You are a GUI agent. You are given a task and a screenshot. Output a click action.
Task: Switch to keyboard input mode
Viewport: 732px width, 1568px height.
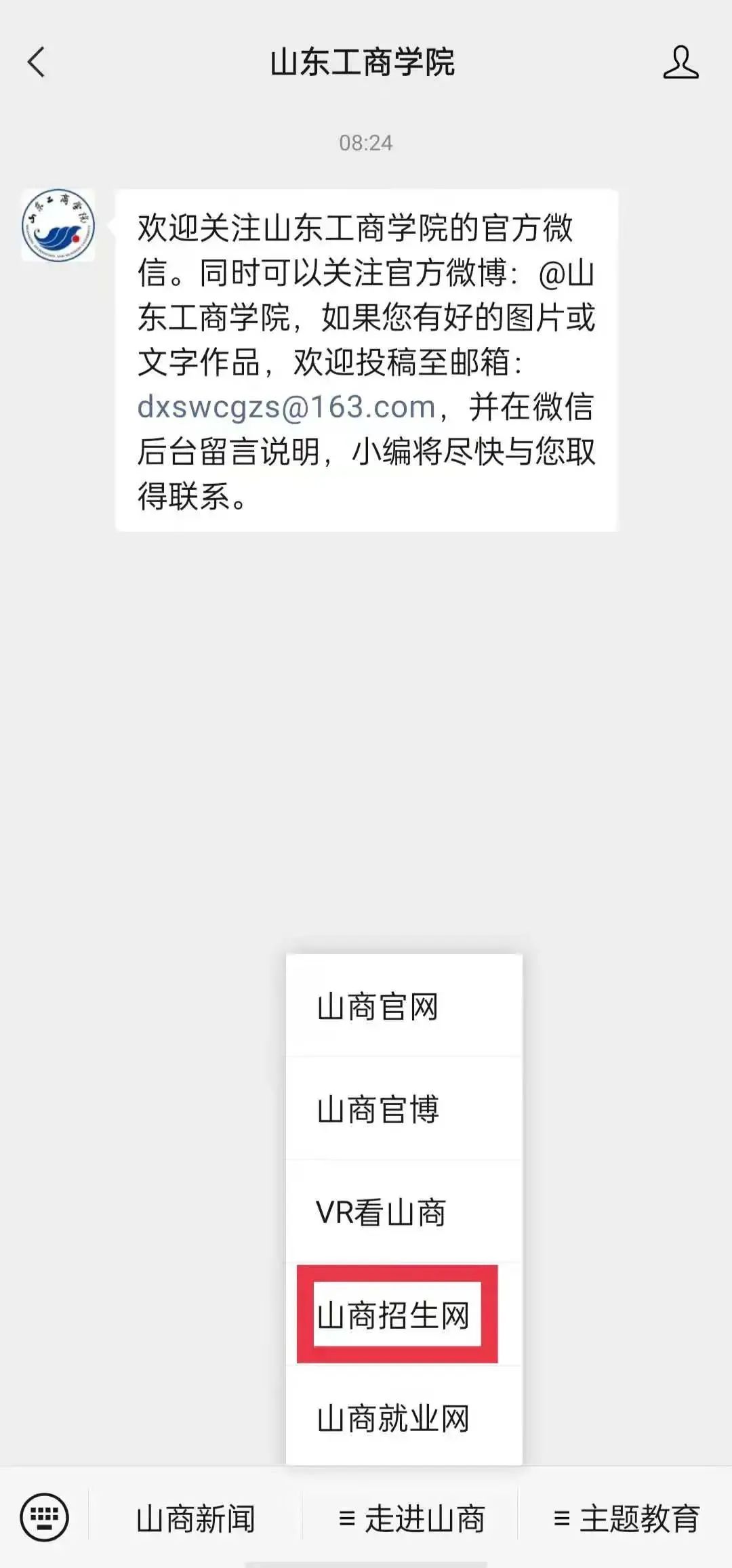pos(45,1517)
